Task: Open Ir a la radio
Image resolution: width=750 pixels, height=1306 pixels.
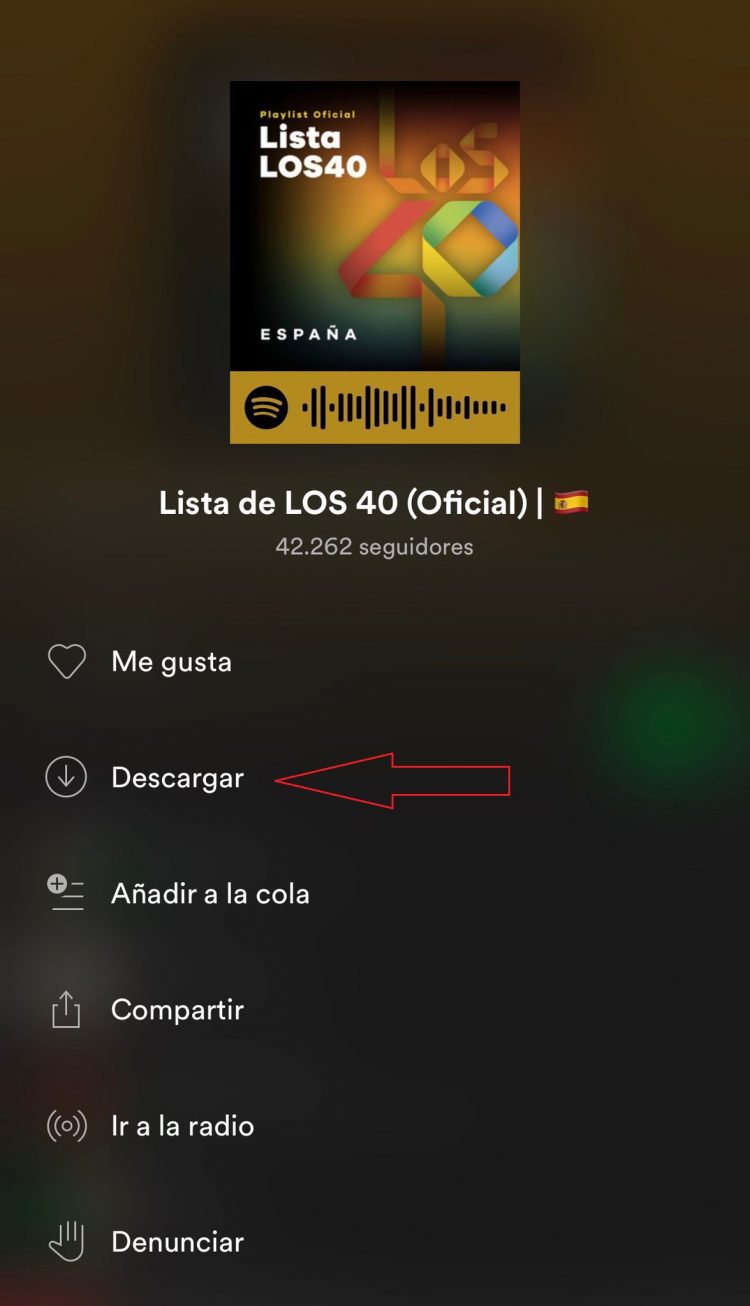Action: [x=182, y=1126]
